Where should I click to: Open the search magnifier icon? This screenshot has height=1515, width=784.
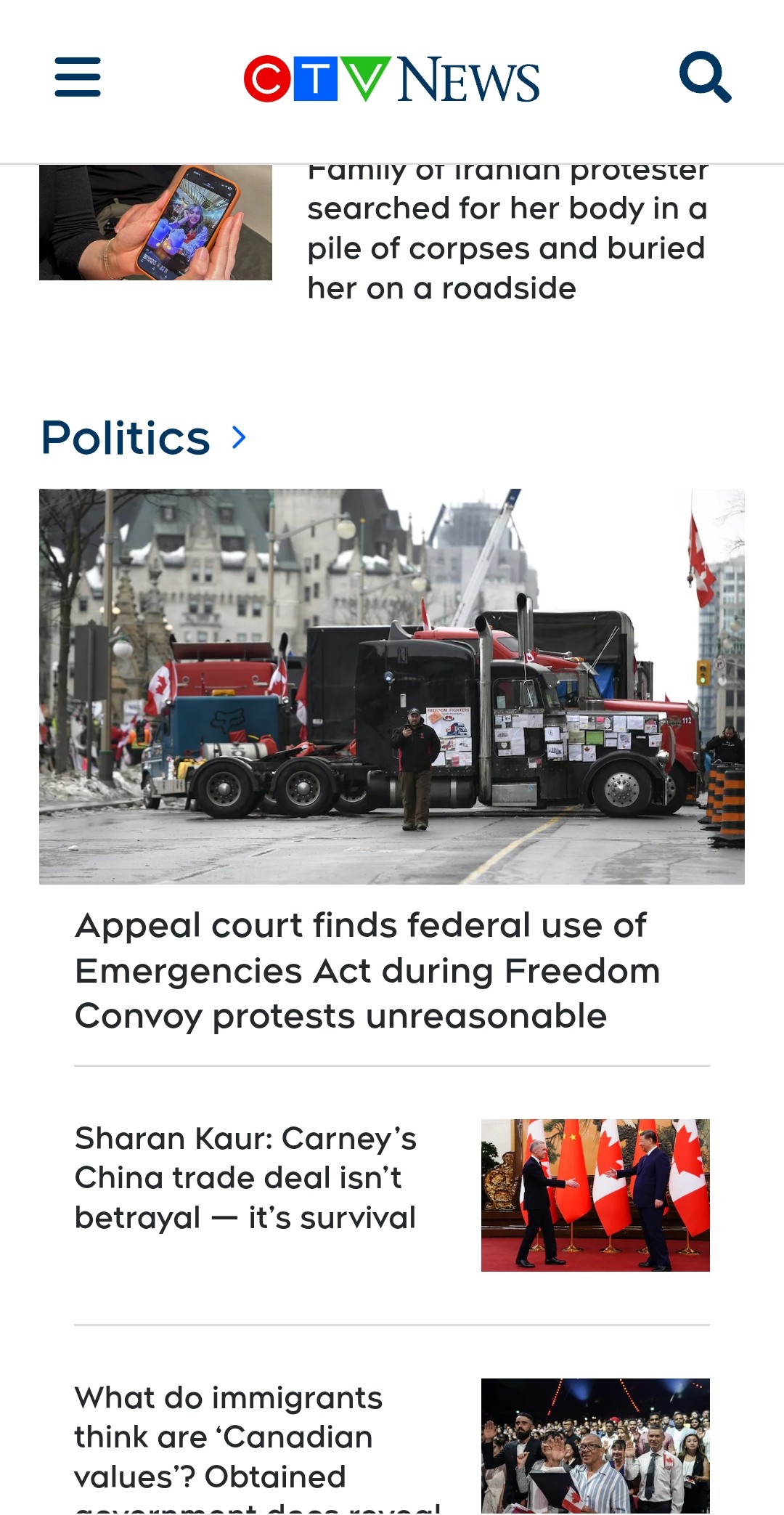click(705, 77)
